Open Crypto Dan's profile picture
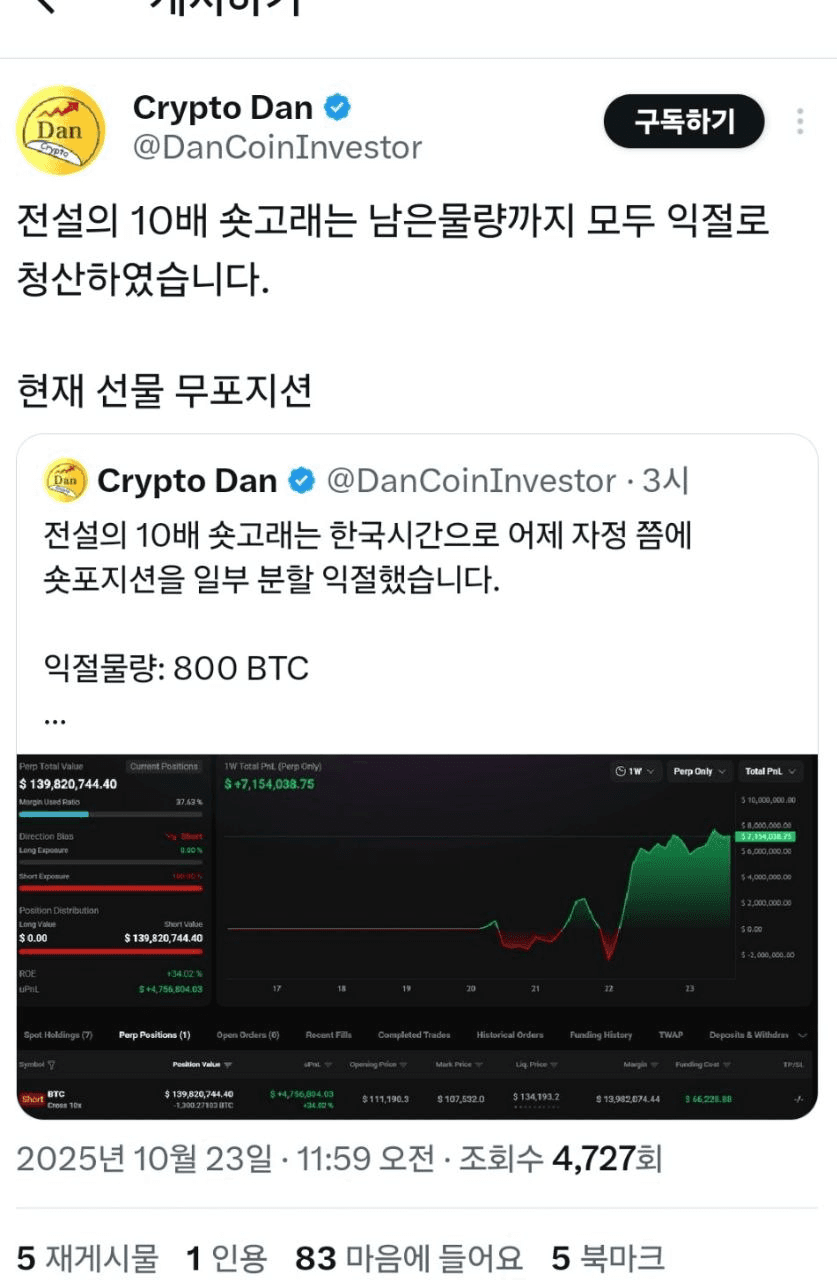 [61, 130]
